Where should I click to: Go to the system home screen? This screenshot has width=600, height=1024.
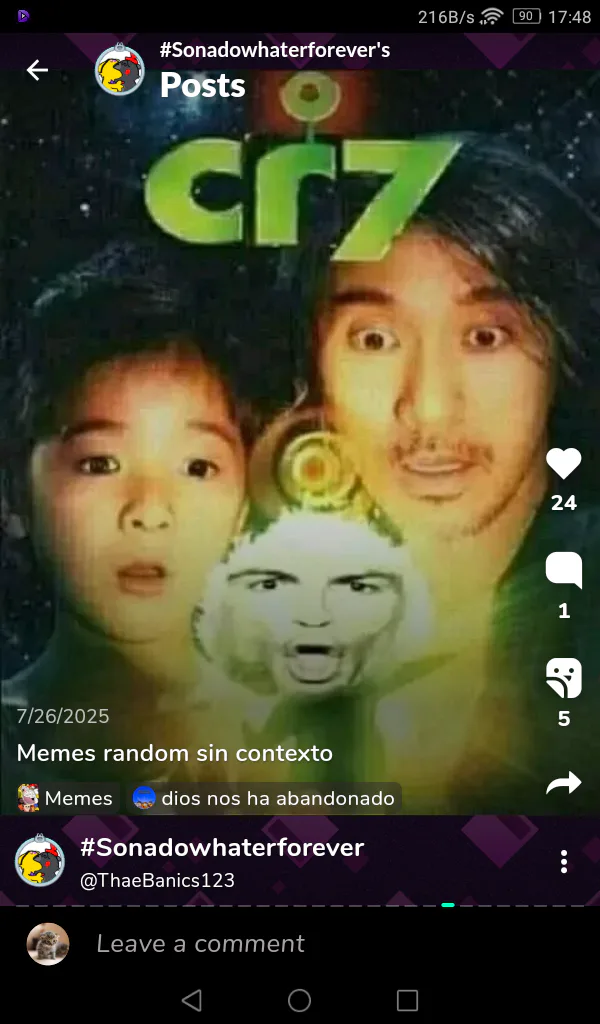[299, 1000]
